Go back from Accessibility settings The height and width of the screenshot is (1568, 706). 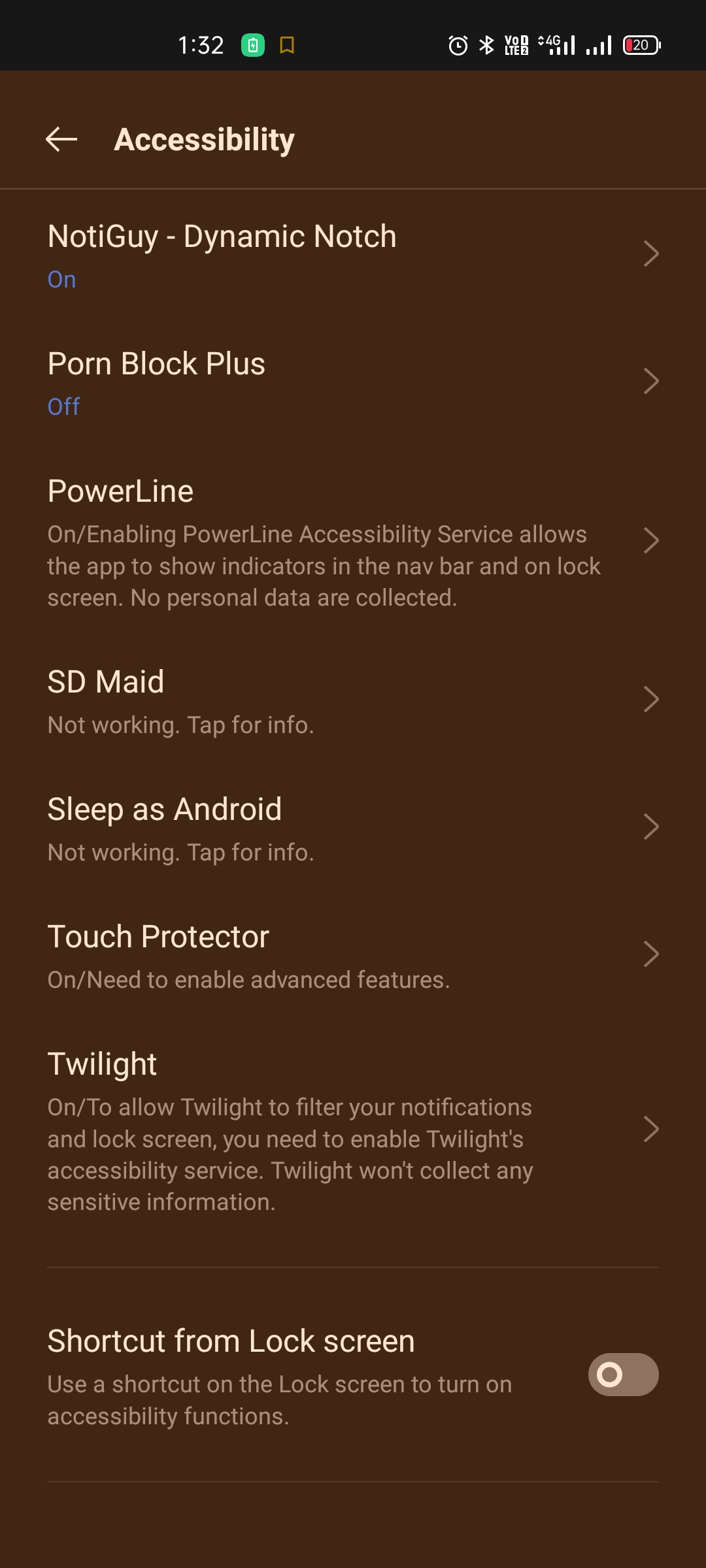click(x=61, y=139)
